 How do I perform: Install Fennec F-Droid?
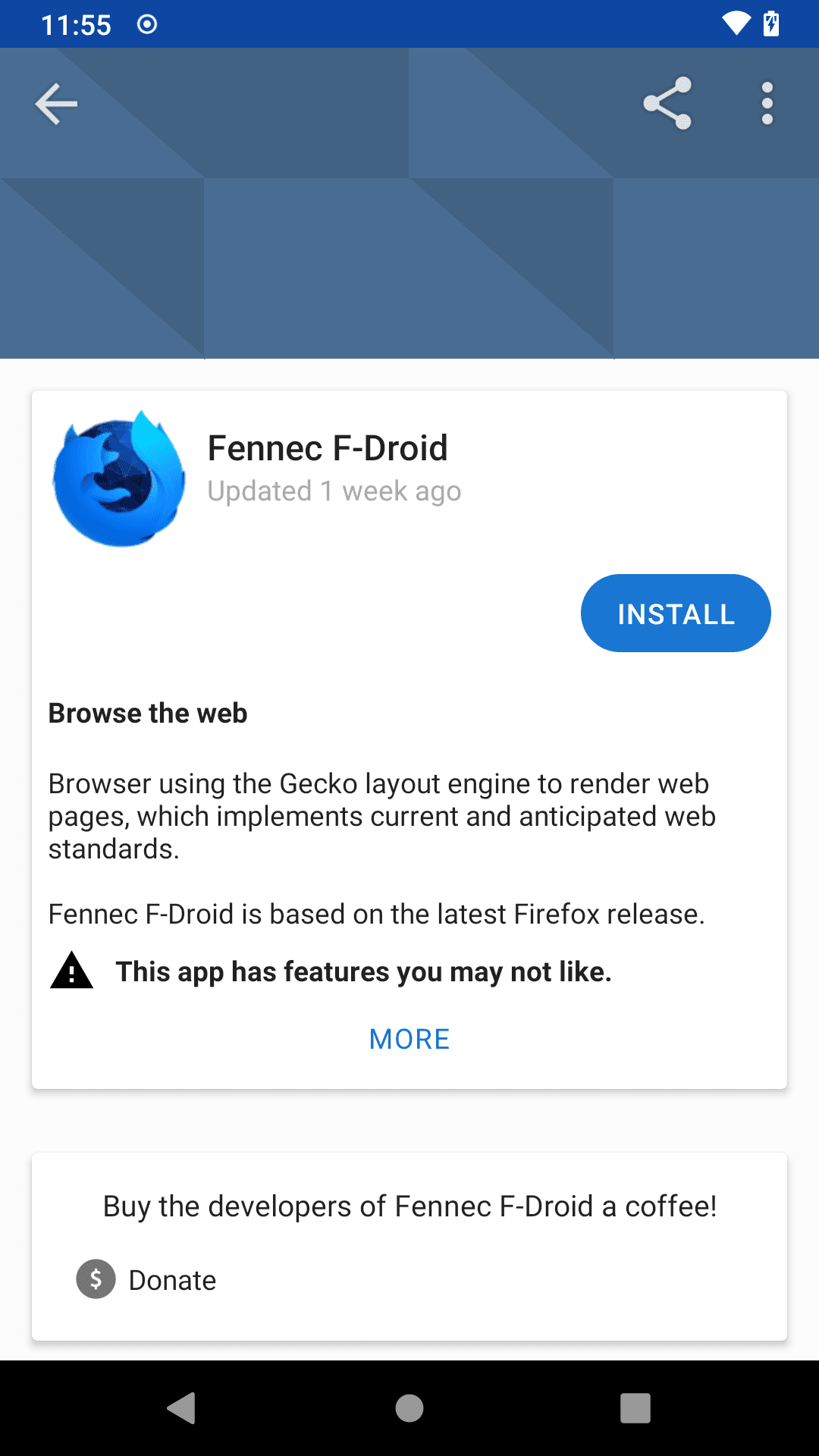click(x=675, y=613)
